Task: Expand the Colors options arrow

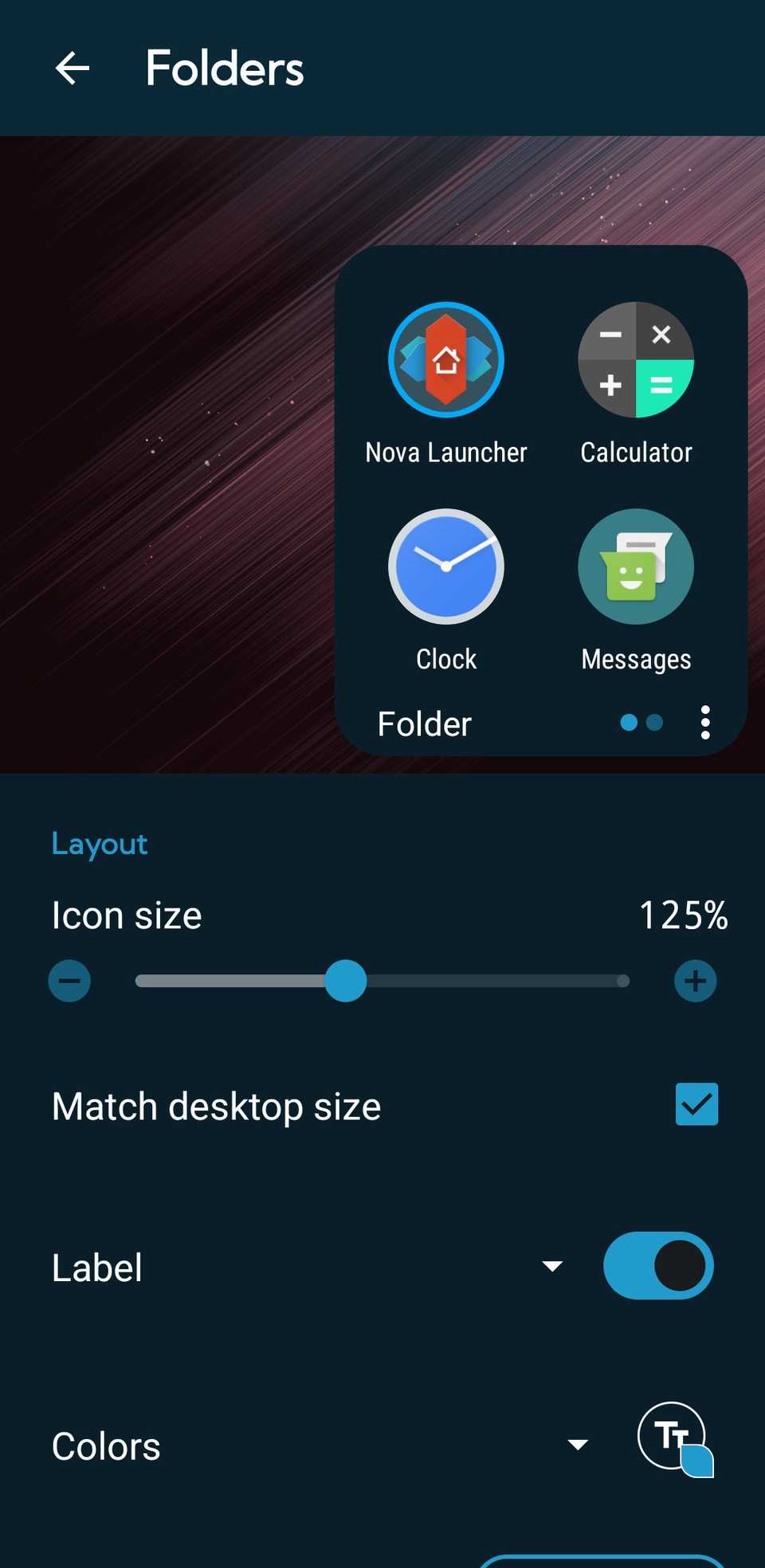Action: [578, 1444]
